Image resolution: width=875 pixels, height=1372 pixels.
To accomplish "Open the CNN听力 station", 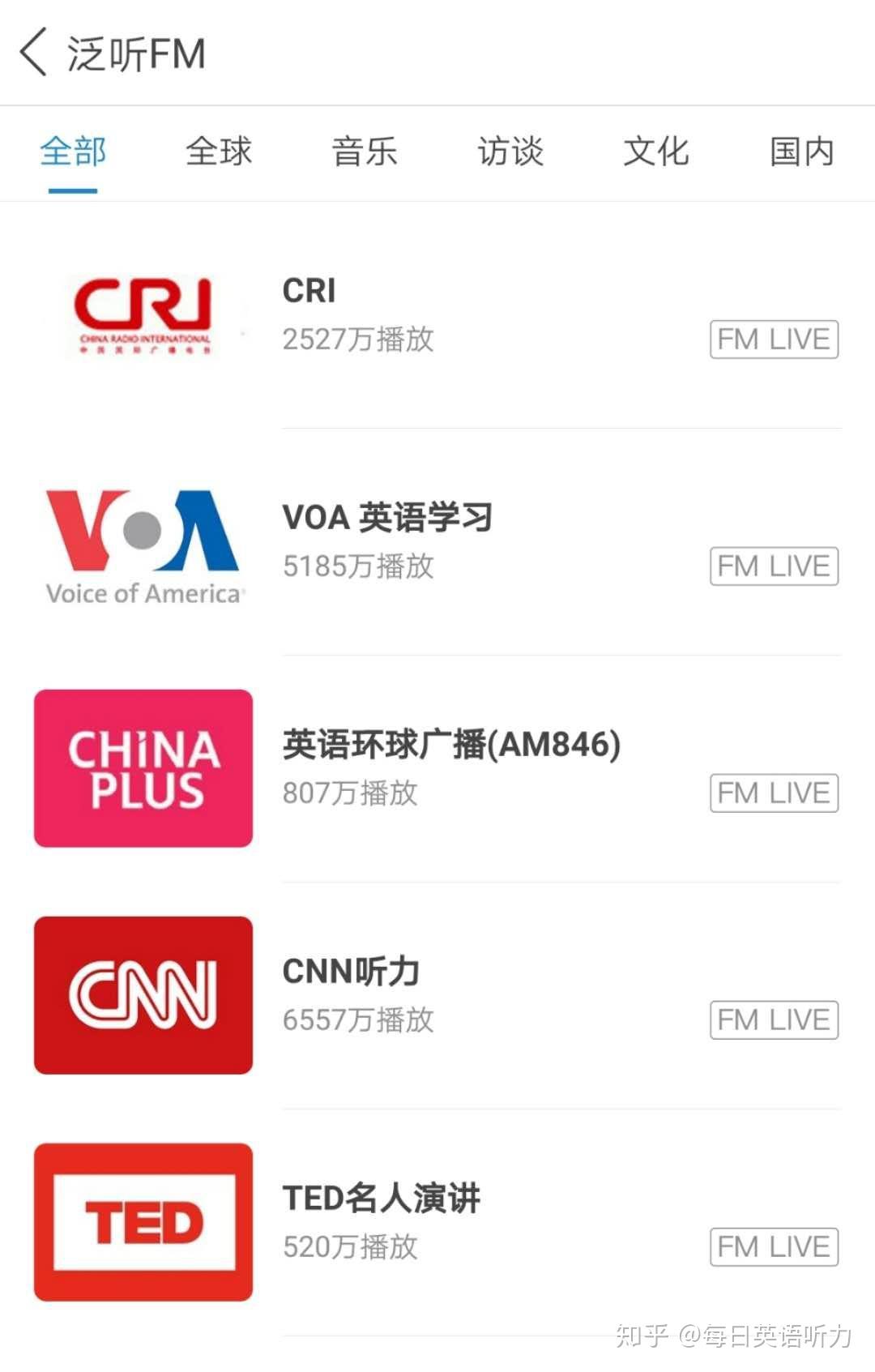I will 351,971.
